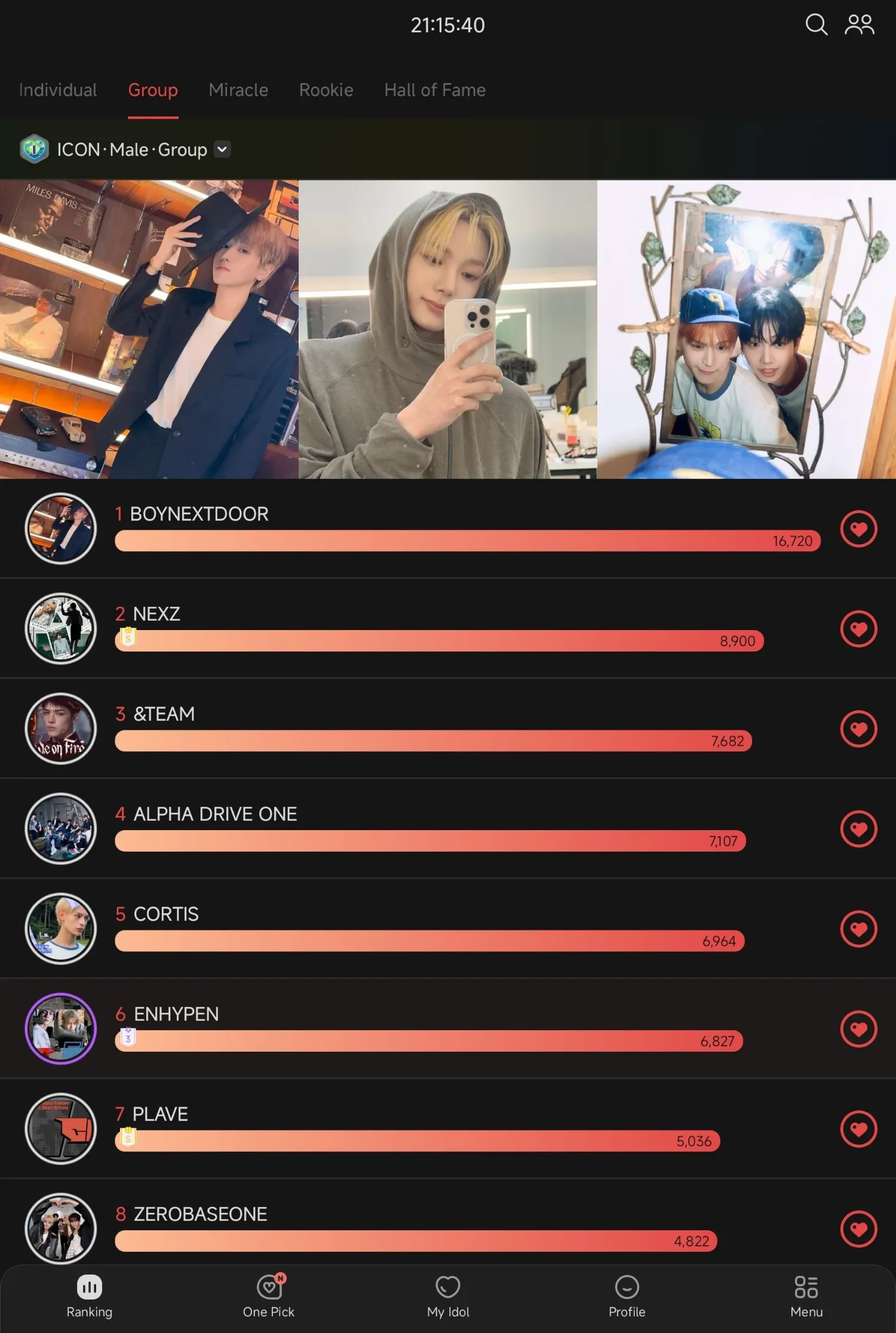
Task: Vote heart for ENHYPEN
Action: (x=858, y=1029)
